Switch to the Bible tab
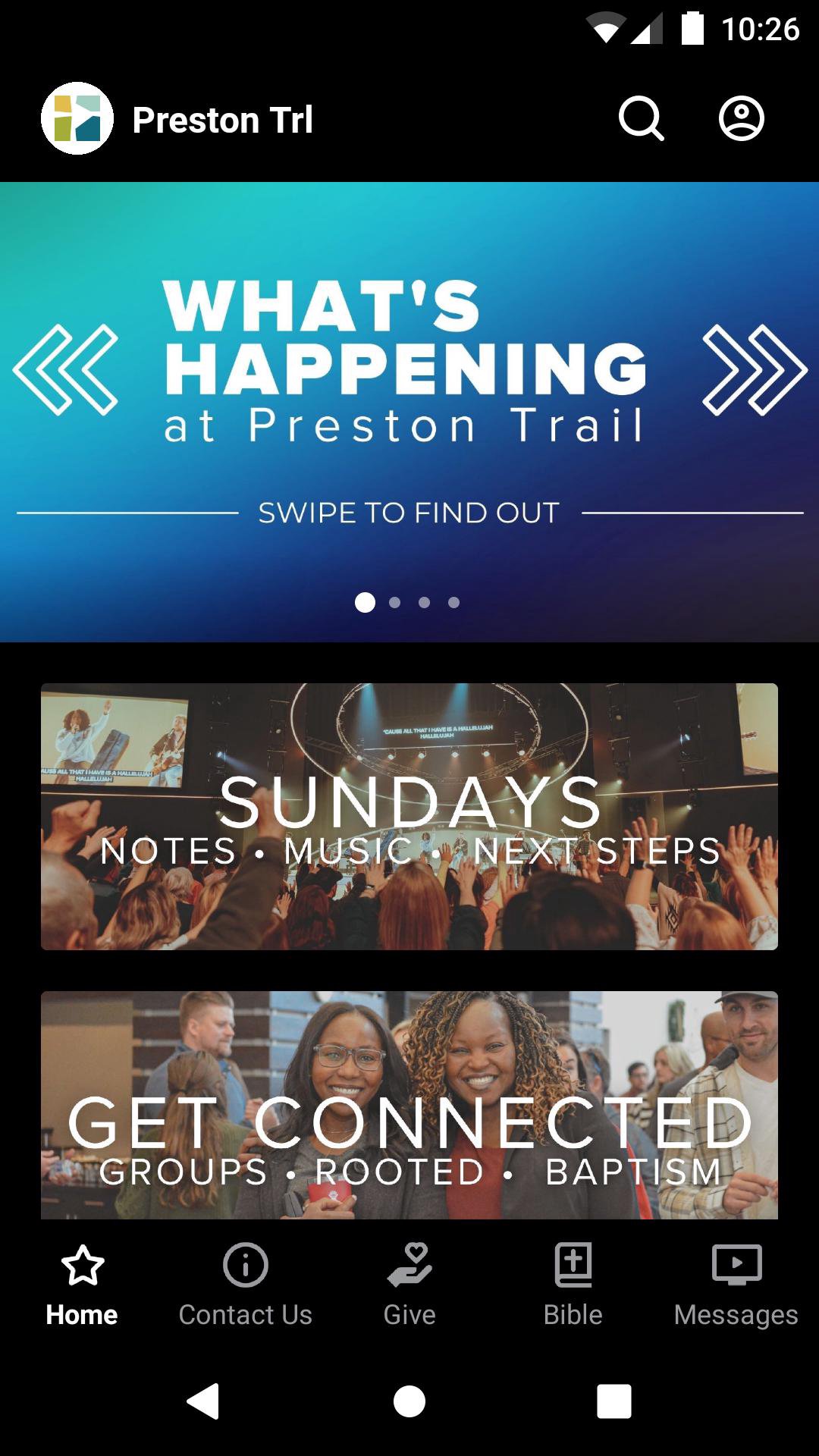Image resolution: width=819 pixels, height=1456 pixels. pyautogui.click(x=573, y=1285)
